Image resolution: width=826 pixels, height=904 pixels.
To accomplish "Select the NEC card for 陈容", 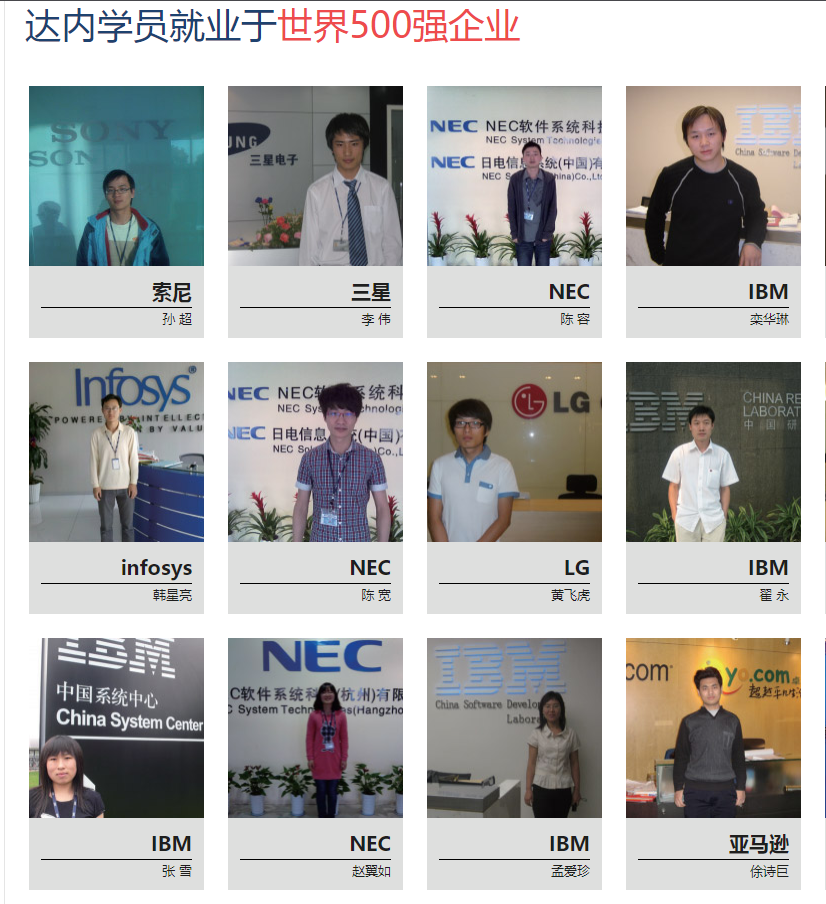I will click(x=514, y=211).
